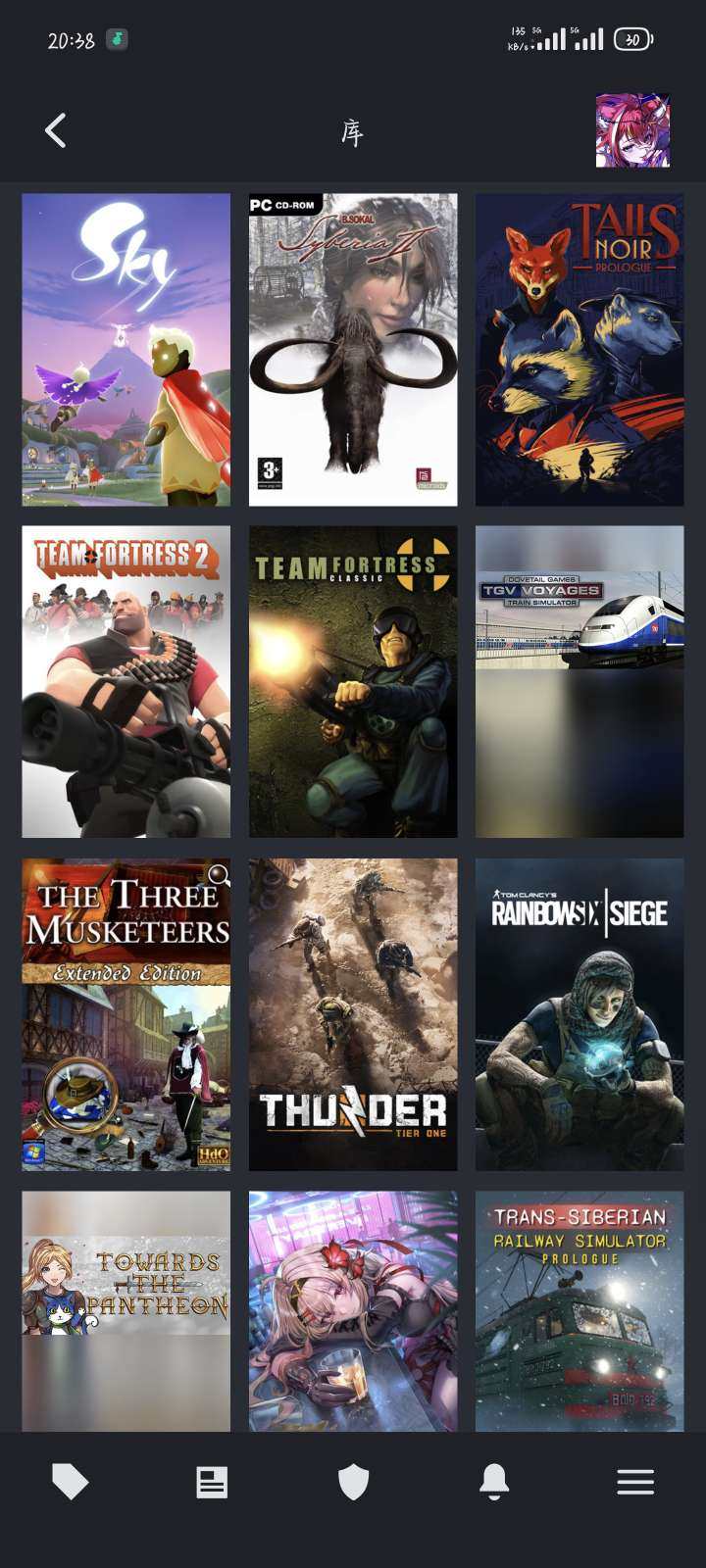This screenshot has height=1568, width=706.
Task: Open Thunder Tier One tile
Action: tap(353, 1014)
